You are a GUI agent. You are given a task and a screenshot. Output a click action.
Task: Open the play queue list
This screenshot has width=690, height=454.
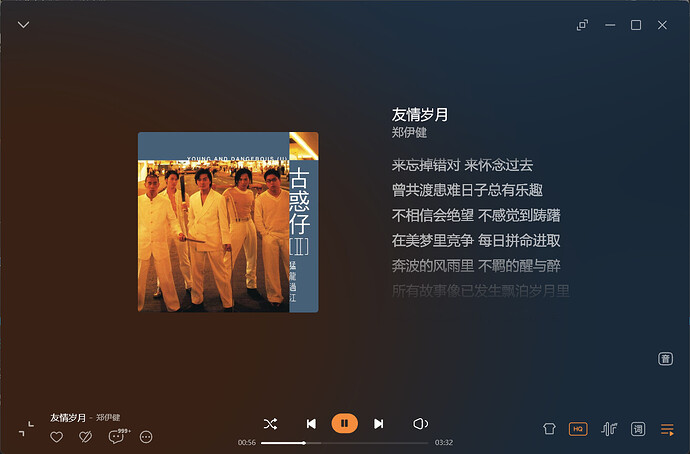[667, 429]
